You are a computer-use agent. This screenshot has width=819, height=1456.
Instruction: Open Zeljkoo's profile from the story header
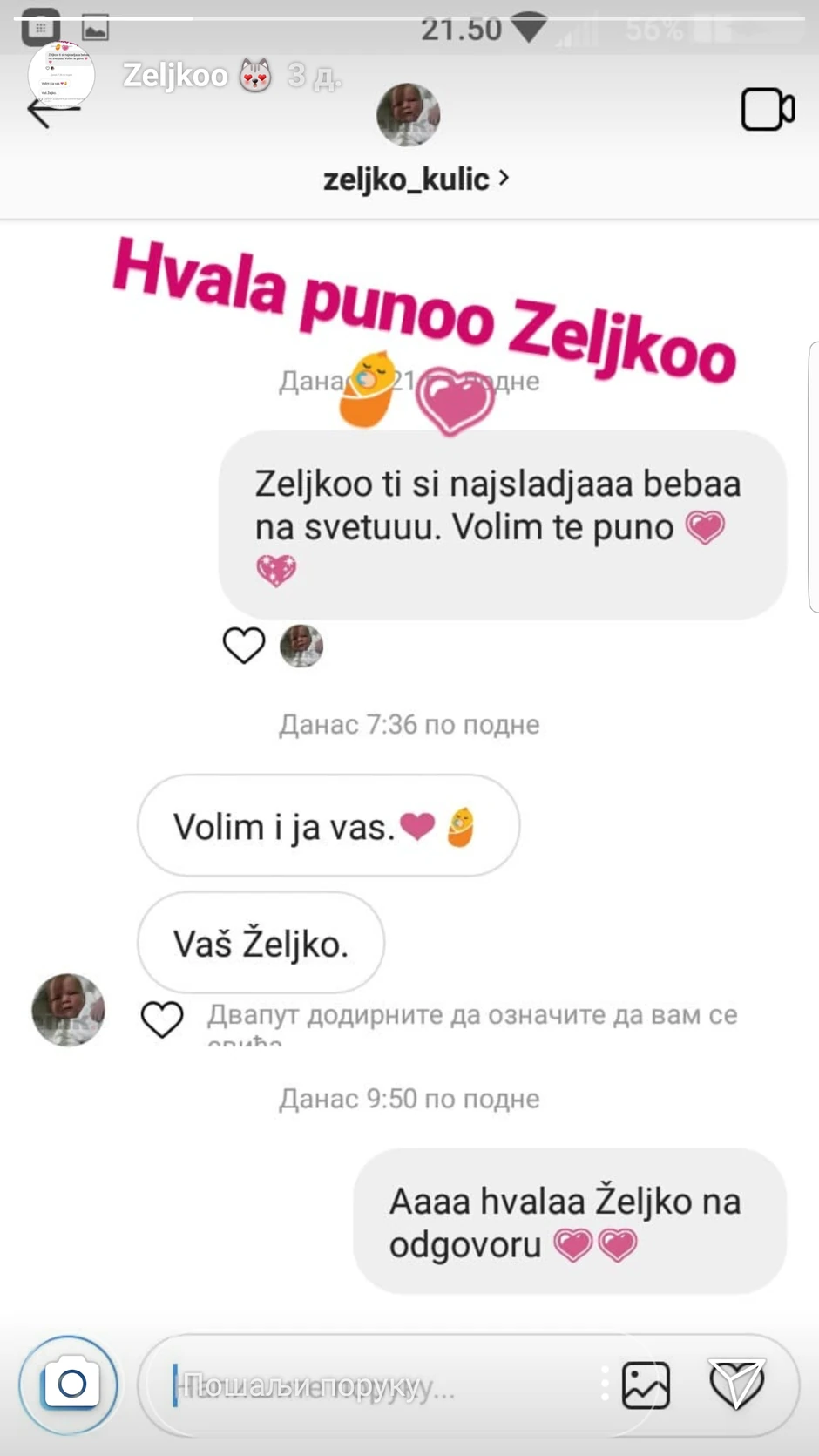pyautogui.click(x=175, y=76)
